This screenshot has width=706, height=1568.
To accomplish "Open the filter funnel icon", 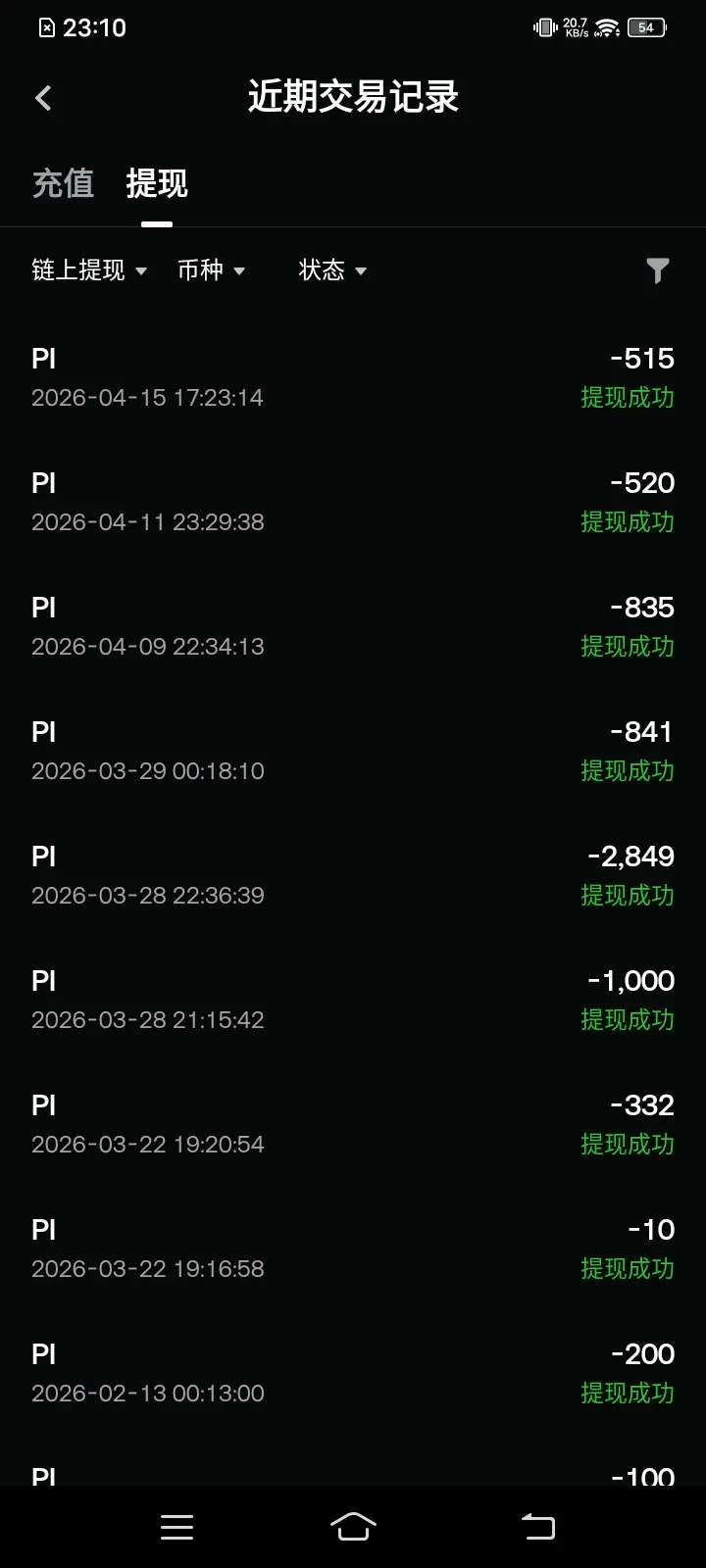I will pyautogui.click(x=658, y=270).
